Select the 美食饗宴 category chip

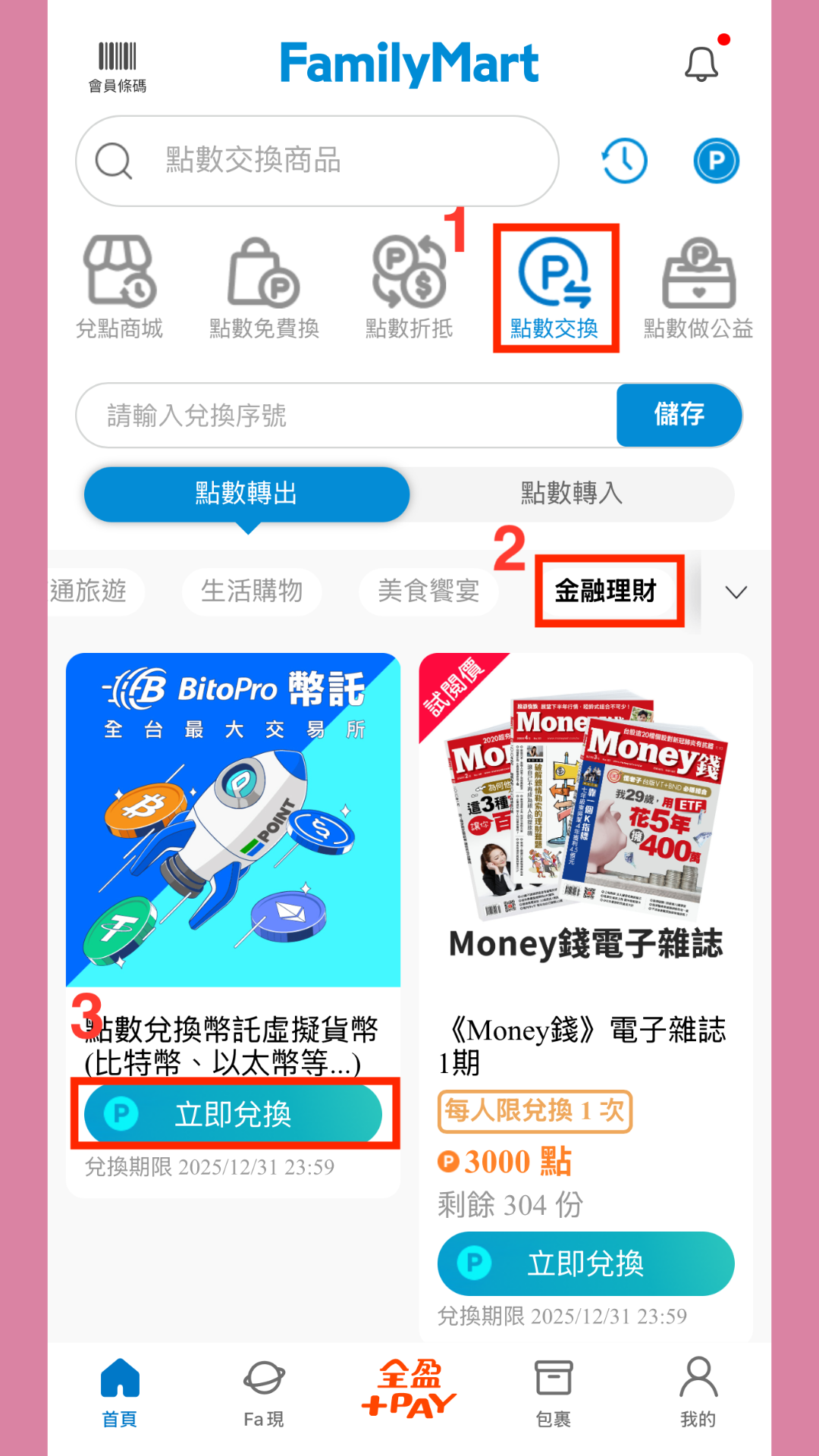tap(428, 591)
